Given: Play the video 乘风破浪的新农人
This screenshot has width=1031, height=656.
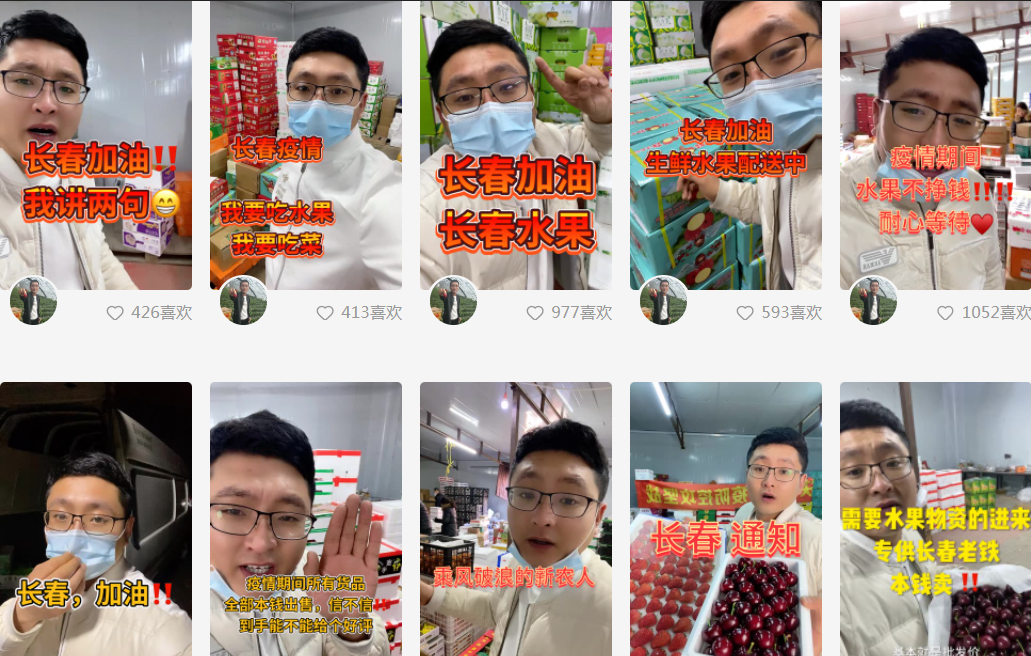Looking at the screenshot, I should coord(515,518).
